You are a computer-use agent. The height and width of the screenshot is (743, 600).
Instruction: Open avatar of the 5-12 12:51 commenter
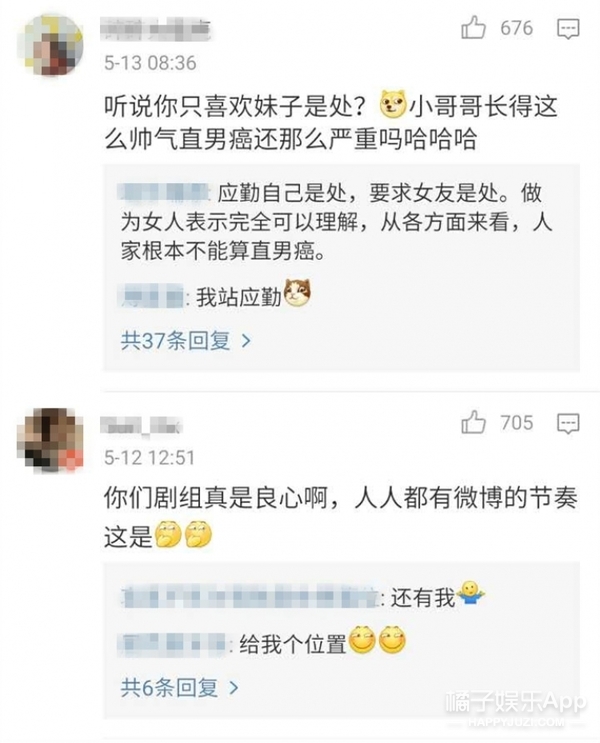[50, 439]
